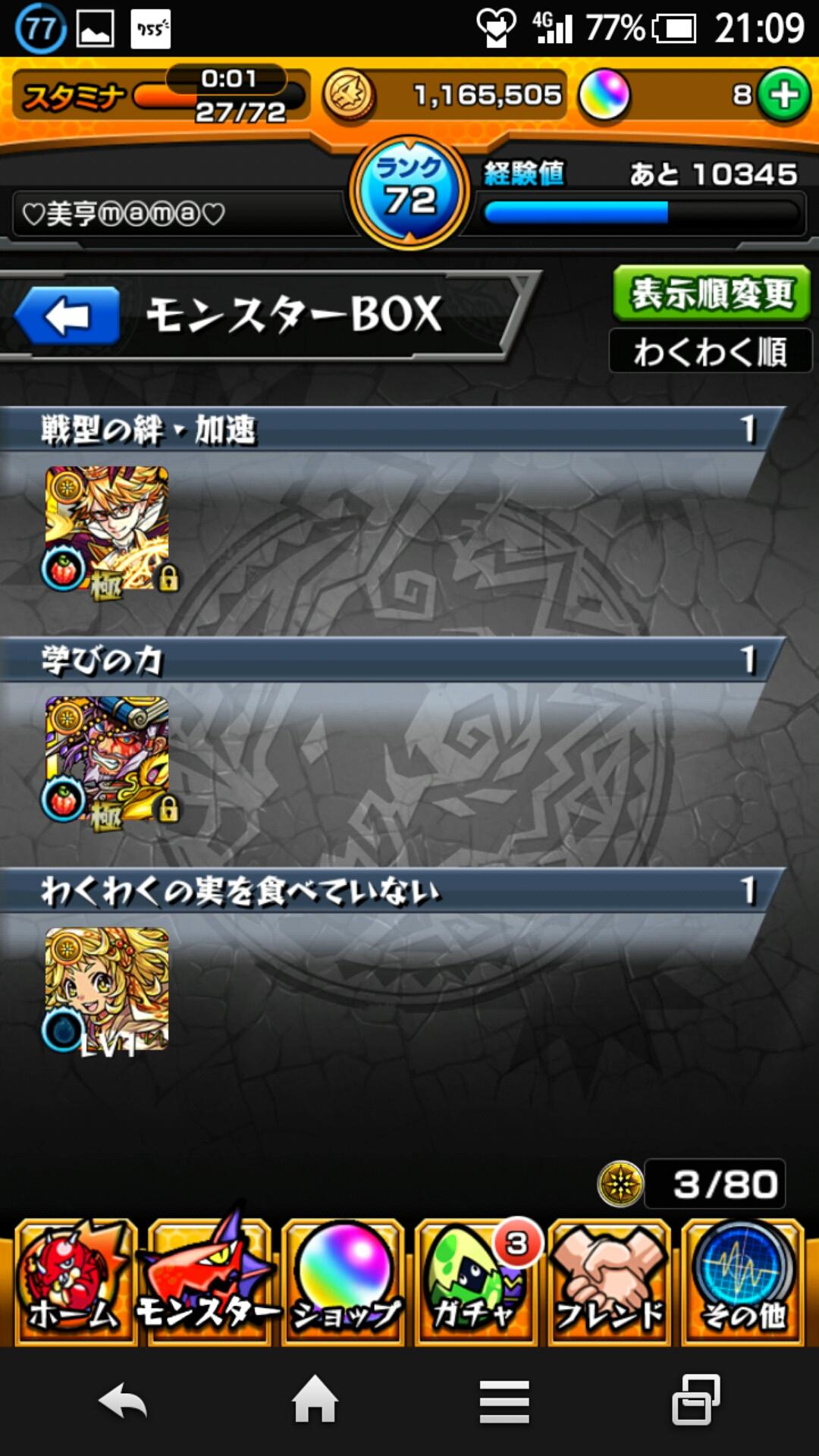Switch to the ホーム tab

click(x=74, y=1282)
